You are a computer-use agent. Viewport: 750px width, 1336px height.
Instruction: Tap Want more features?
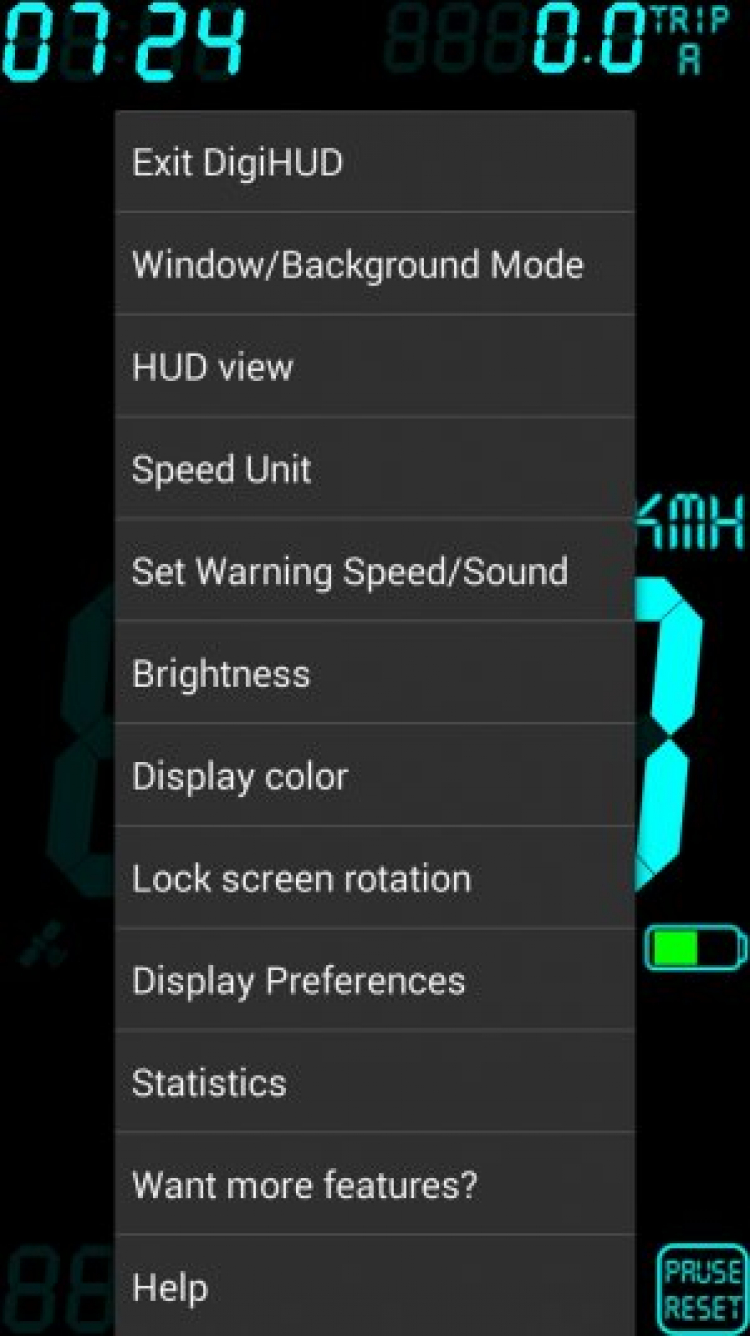(374, 1185)
